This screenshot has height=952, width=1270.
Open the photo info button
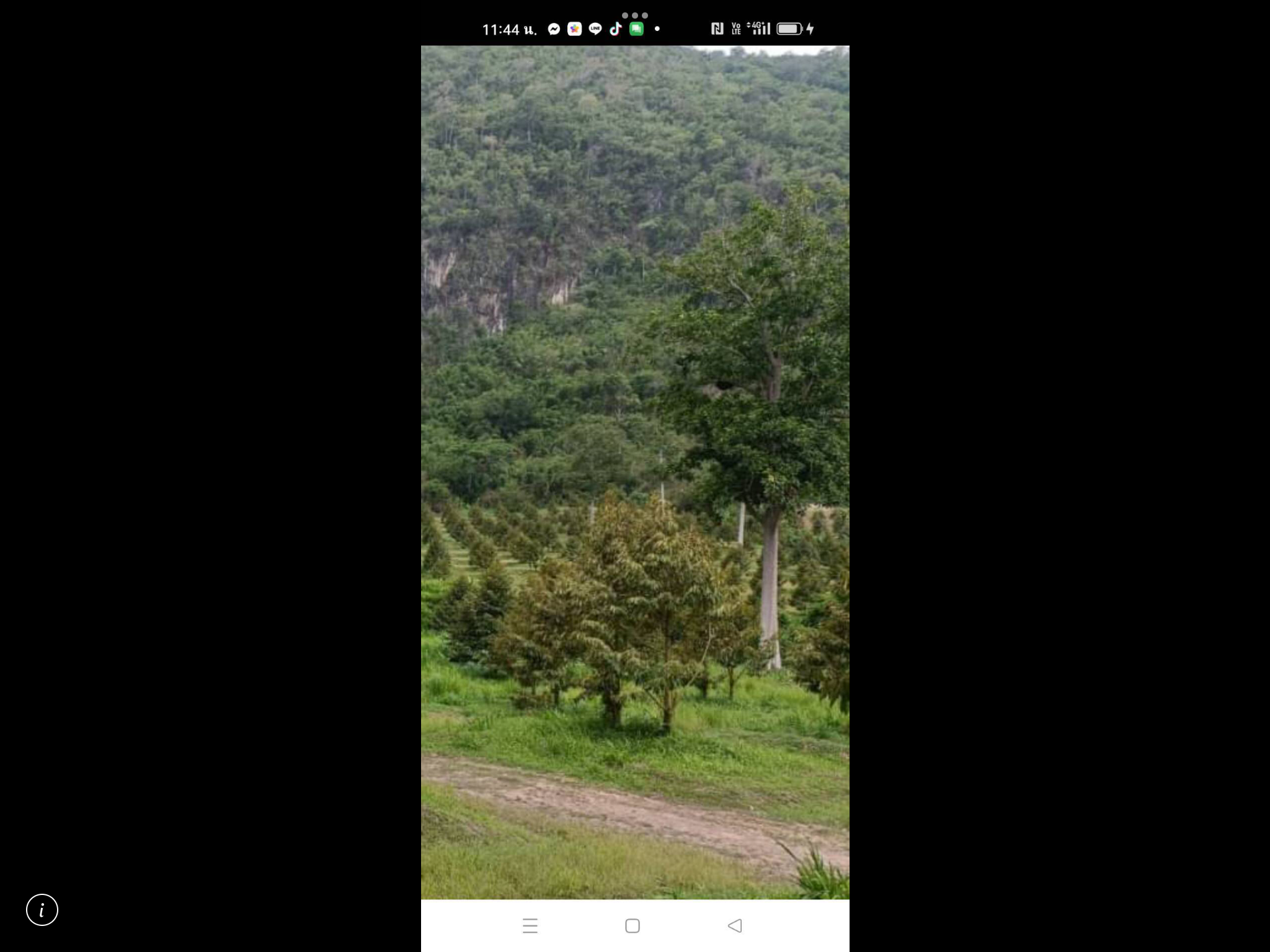(x=42, y=910)
